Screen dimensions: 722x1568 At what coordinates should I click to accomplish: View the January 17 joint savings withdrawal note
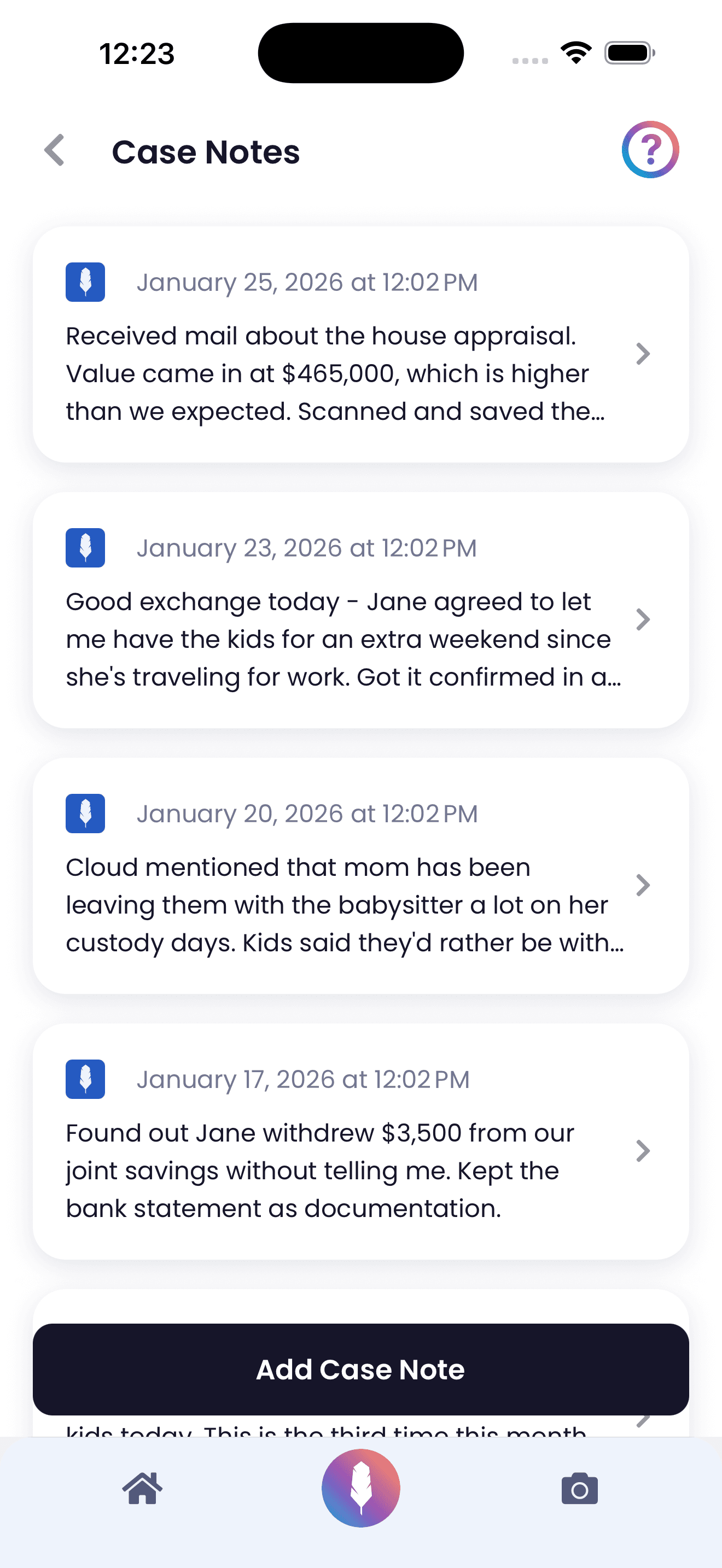coord(360,1142)
